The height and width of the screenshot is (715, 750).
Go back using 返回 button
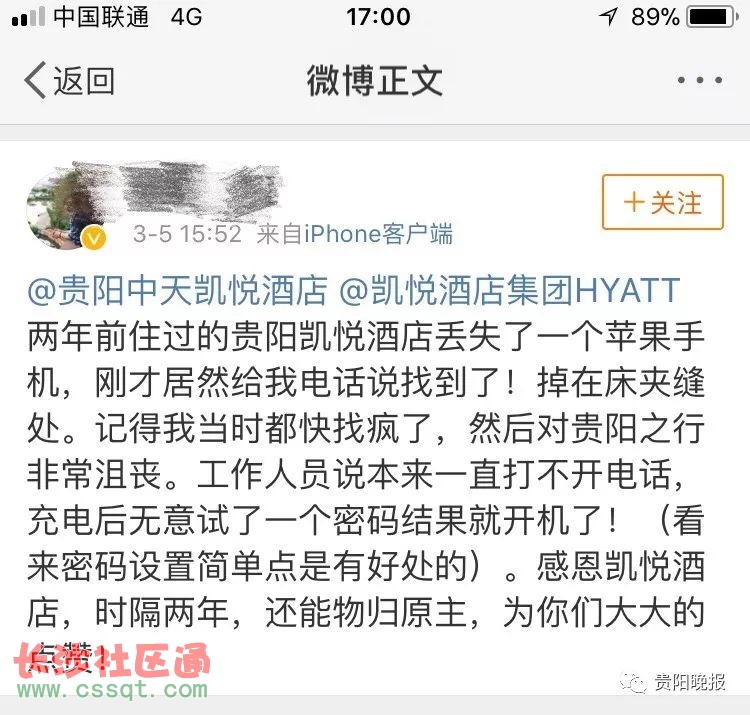[68, 80]
